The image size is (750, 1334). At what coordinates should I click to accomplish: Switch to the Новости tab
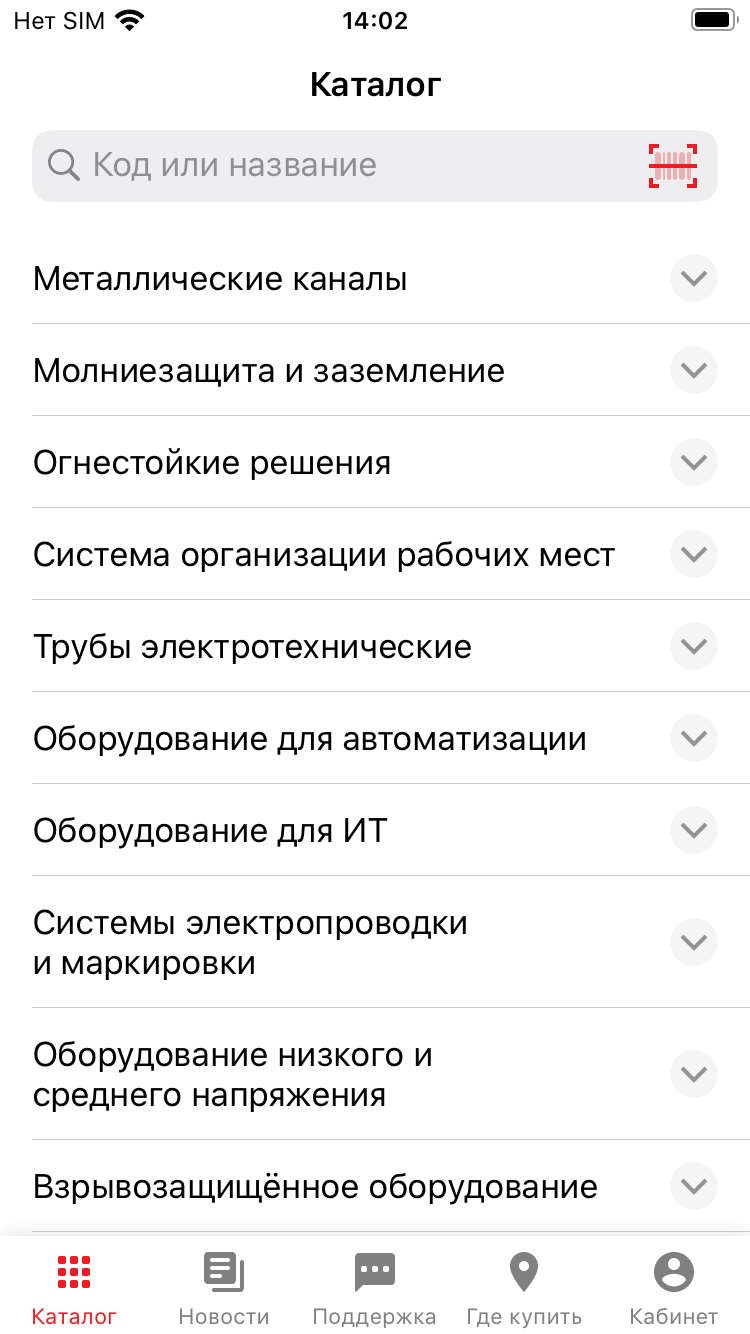pyautogui.click(x=224, y=1288)
